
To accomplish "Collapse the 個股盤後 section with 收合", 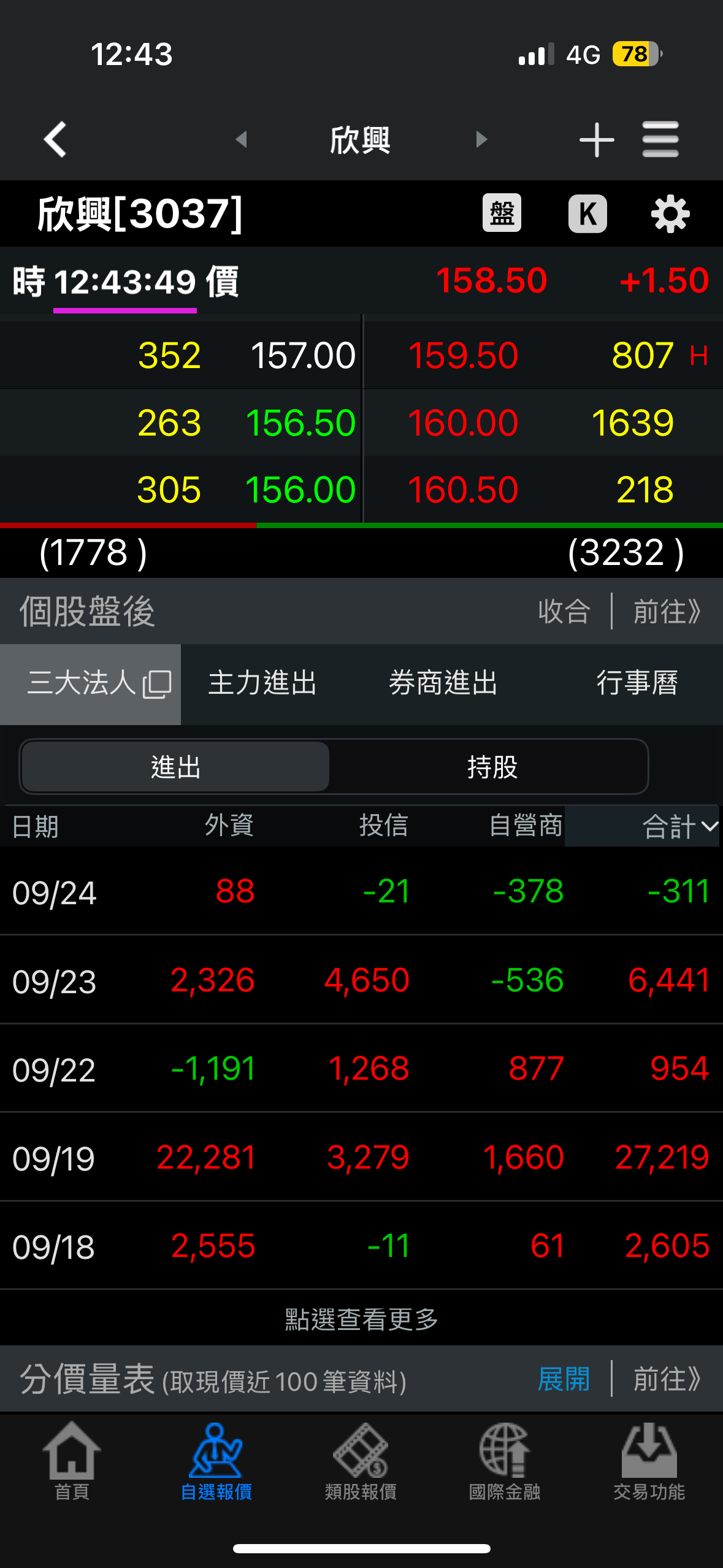I will (x=564, y=611).
